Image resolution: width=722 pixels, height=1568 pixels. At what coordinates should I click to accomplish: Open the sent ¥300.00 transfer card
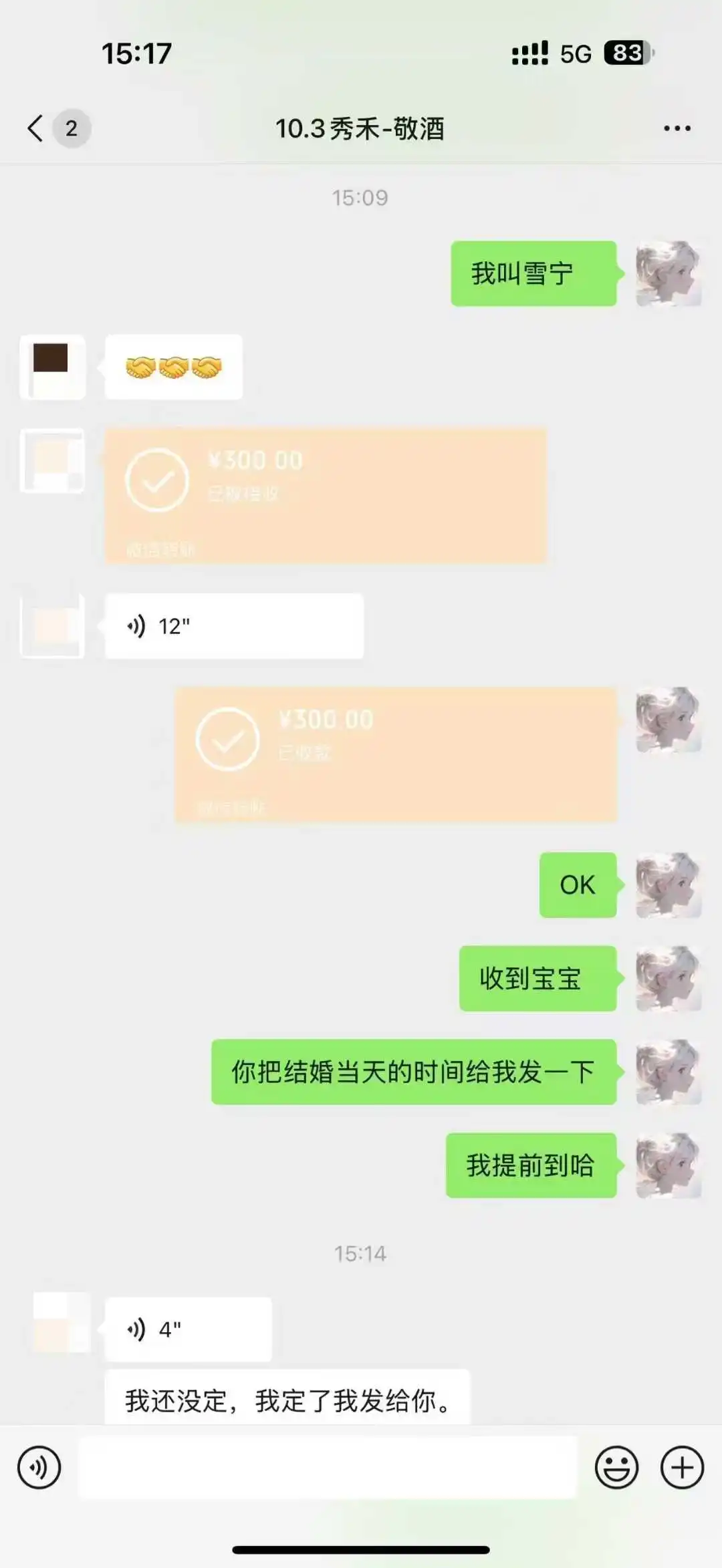click(395, 754)
